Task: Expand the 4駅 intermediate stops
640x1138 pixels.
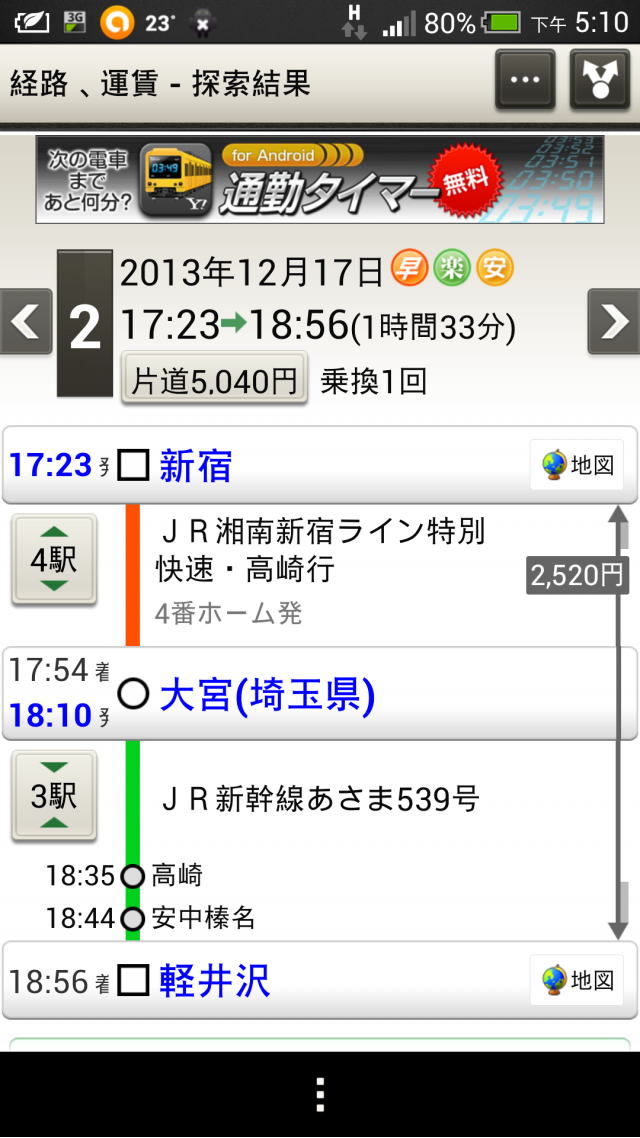Action: point(54,560)
